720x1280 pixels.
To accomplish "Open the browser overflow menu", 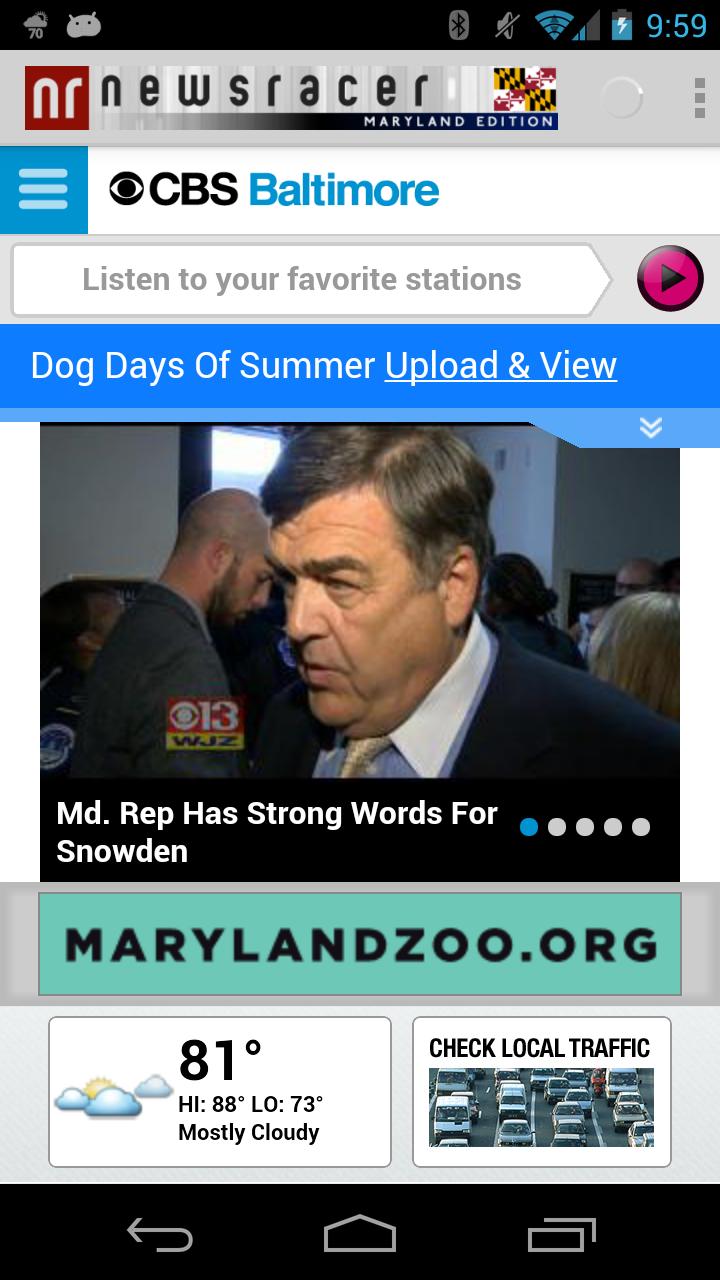I will 697,96.
